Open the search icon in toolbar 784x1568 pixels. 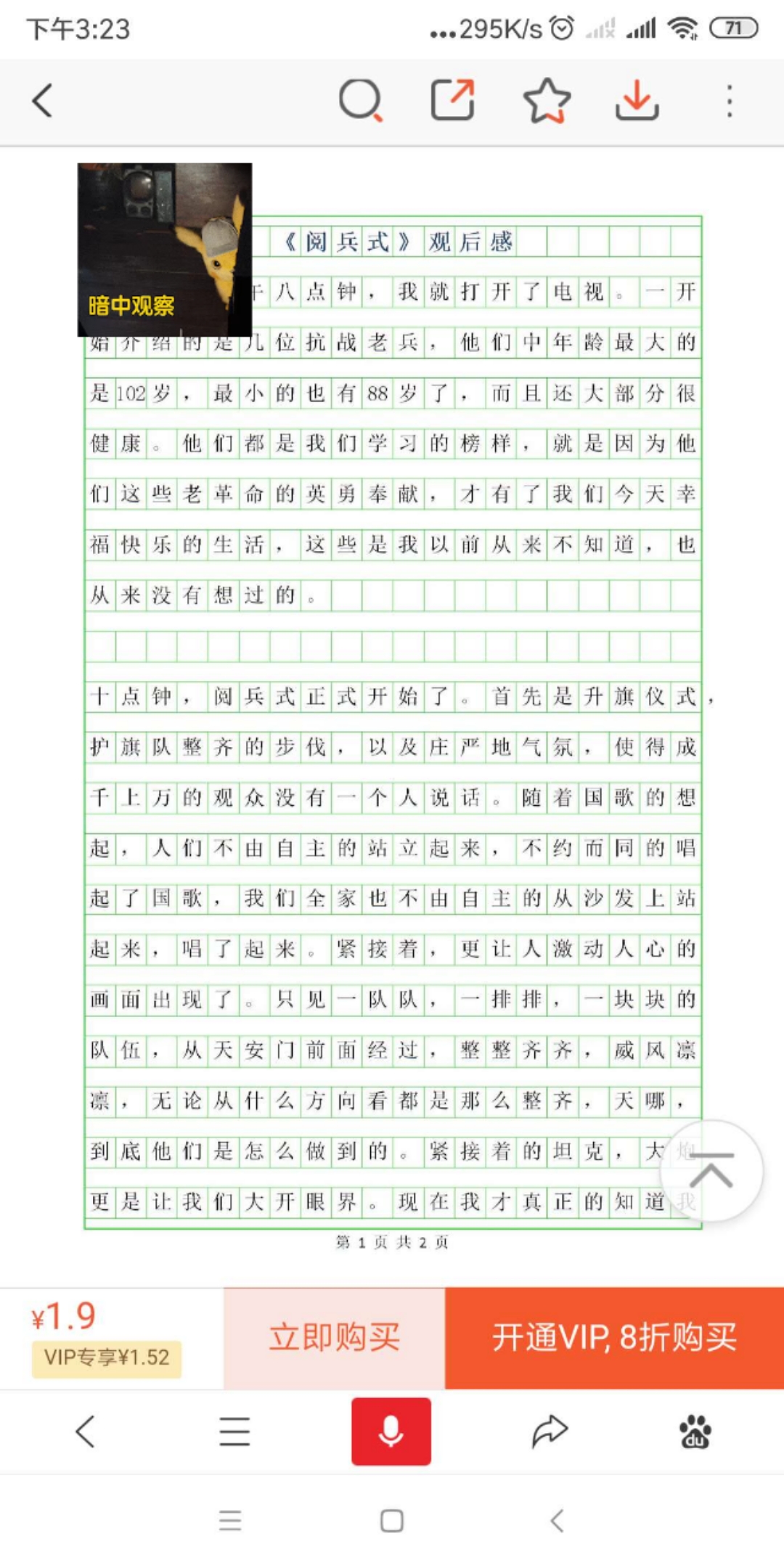pos(361,100)
